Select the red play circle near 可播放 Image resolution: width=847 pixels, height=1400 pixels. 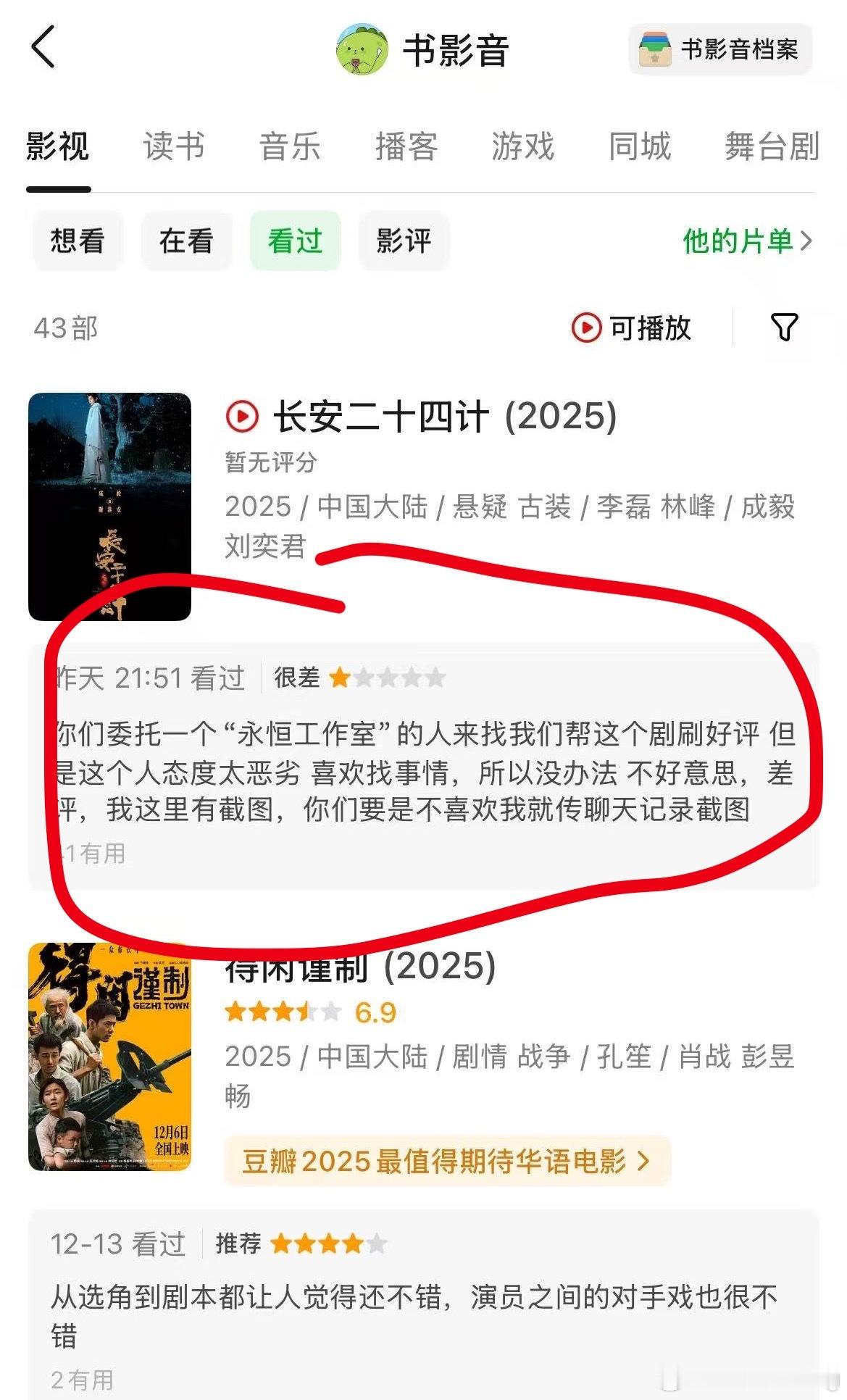coord(587,329)
